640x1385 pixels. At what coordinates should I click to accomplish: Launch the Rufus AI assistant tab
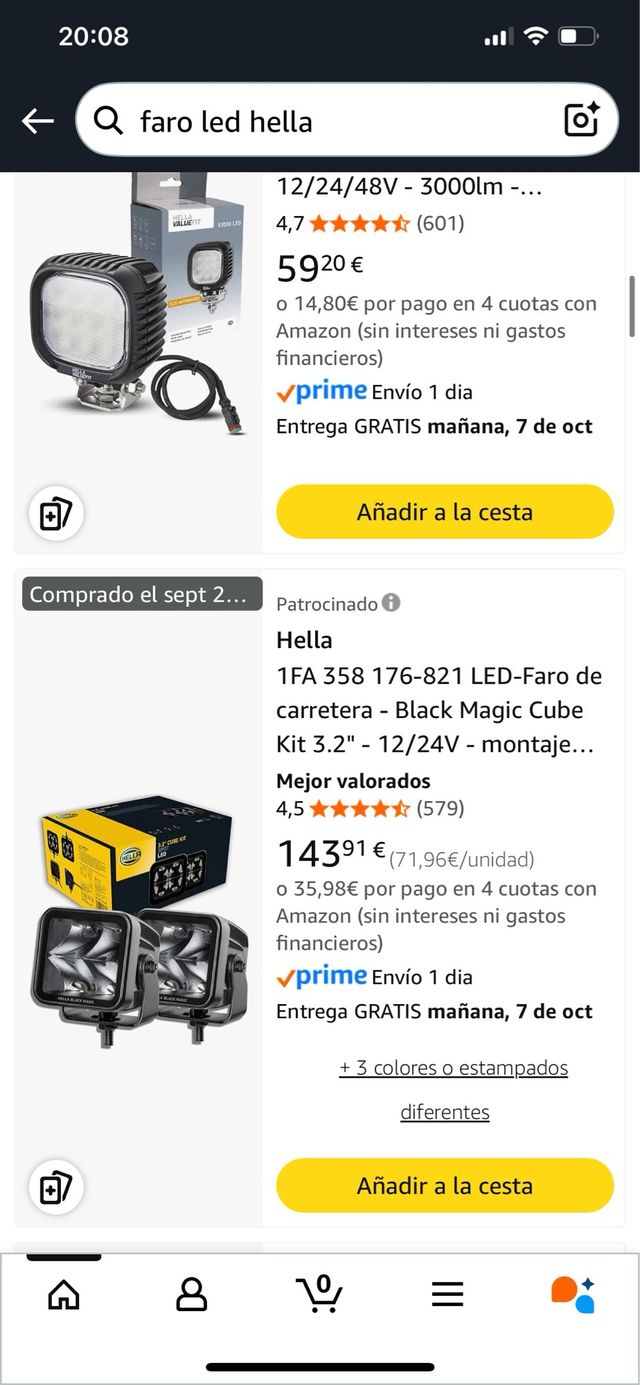point(573,1294)
